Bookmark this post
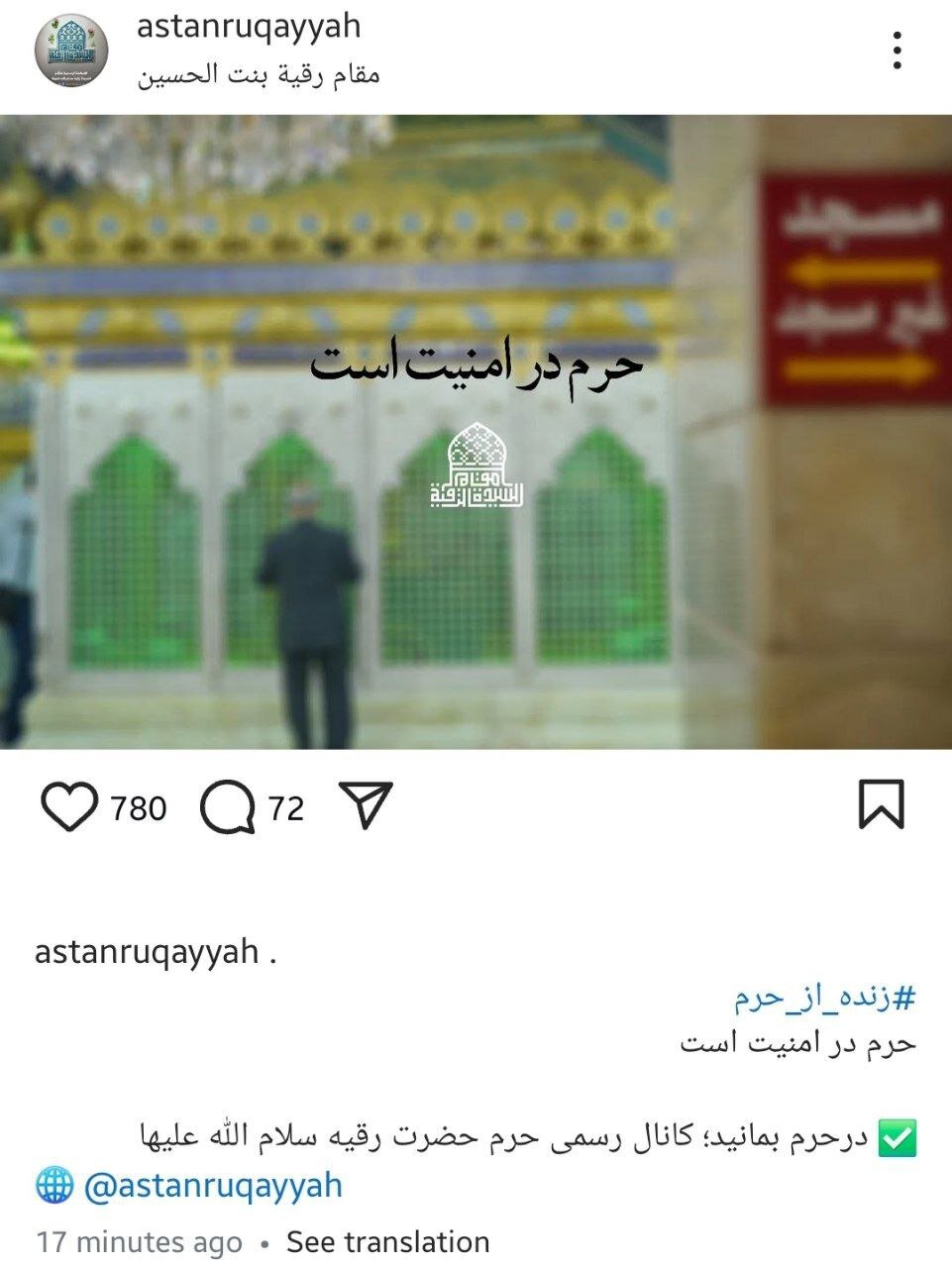 click(881, 804)
